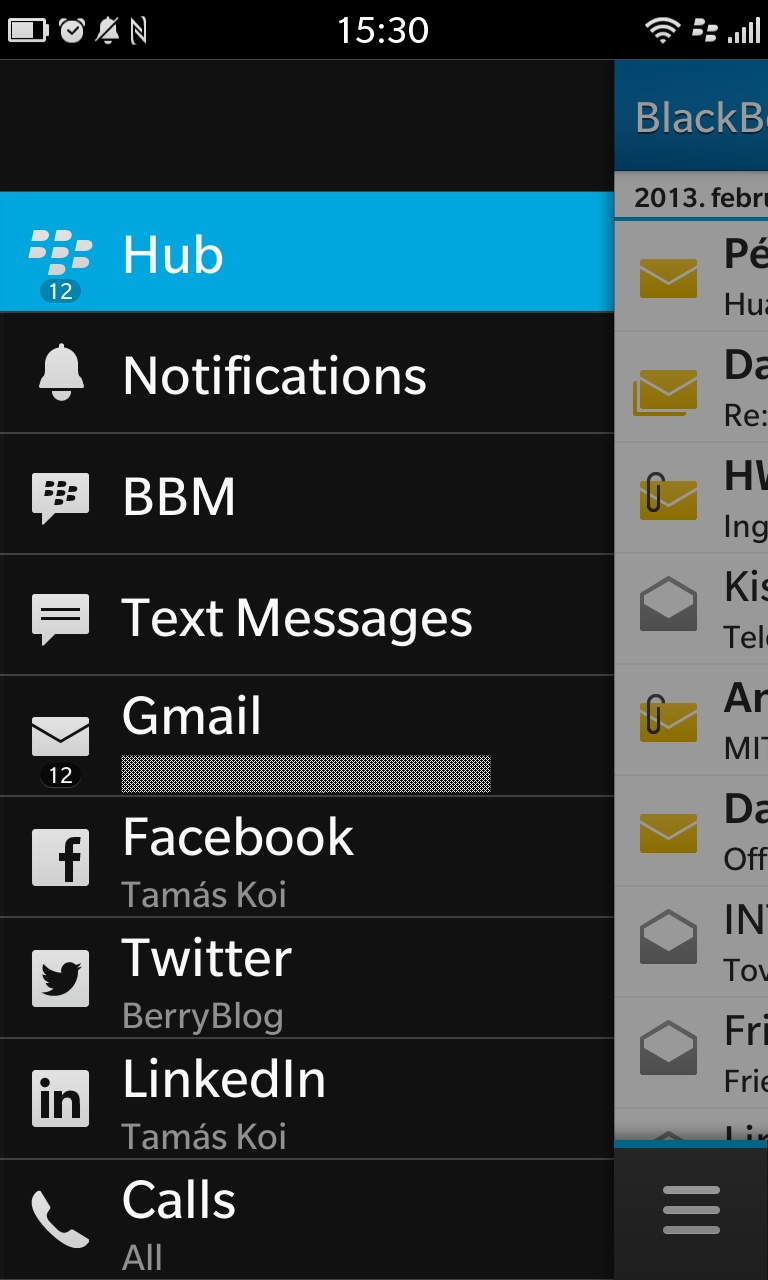Open the BBM account
This screenshot has height=1280, width=768.
306,494
